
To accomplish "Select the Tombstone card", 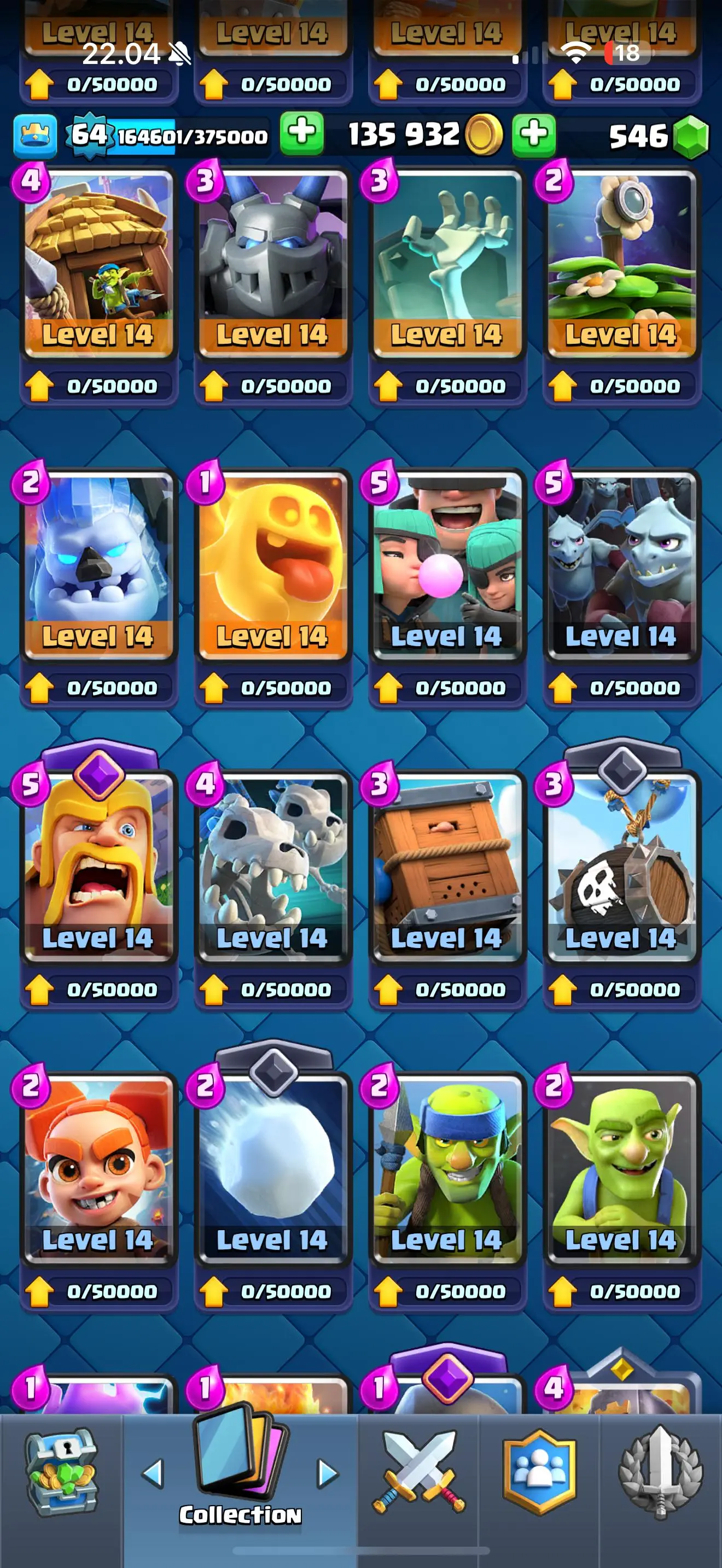I will (x=447, y=263).
